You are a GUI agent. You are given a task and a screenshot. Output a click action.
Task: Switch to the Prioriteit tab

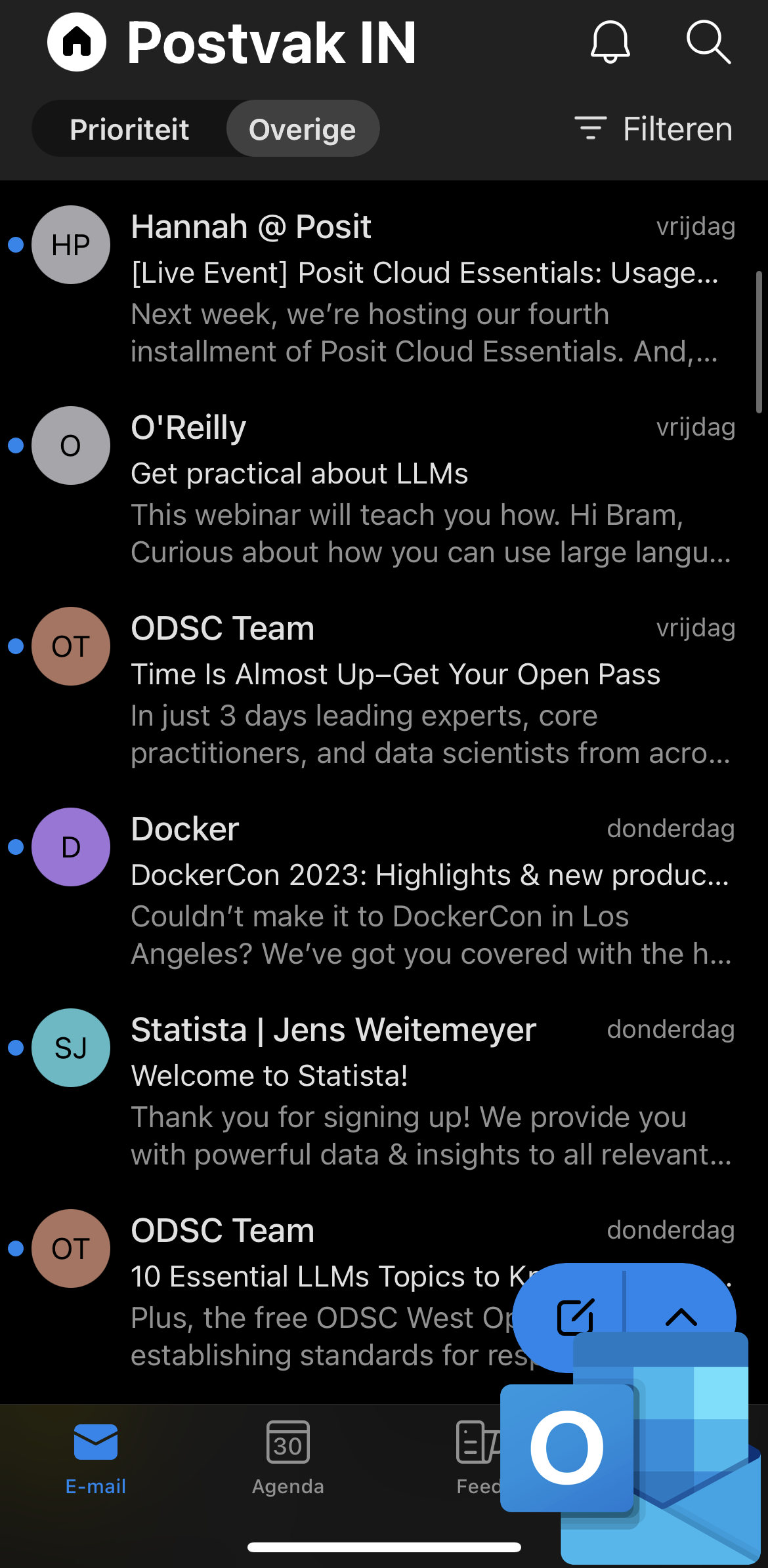point(129,129)
